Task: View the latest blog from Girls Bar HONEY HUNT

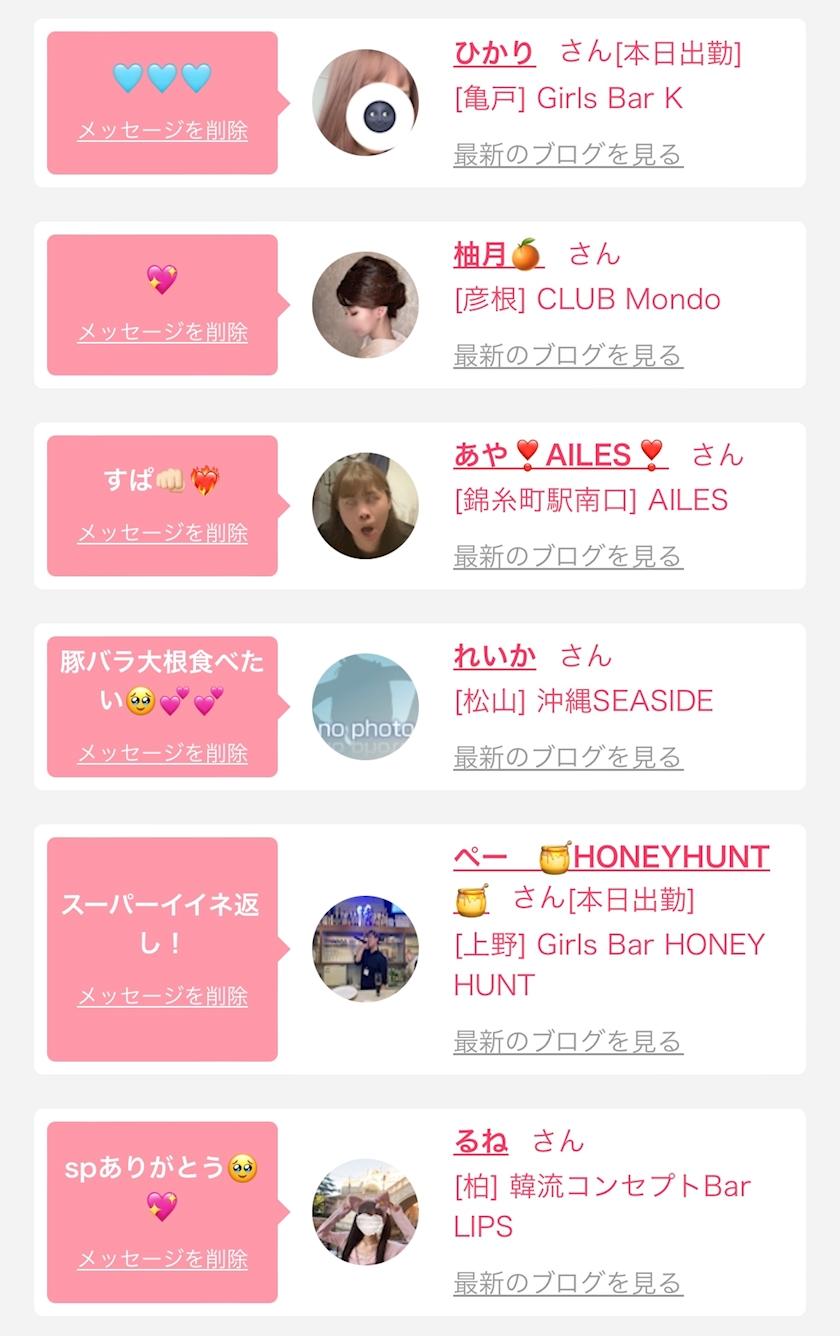Action: click(568, 1042)
